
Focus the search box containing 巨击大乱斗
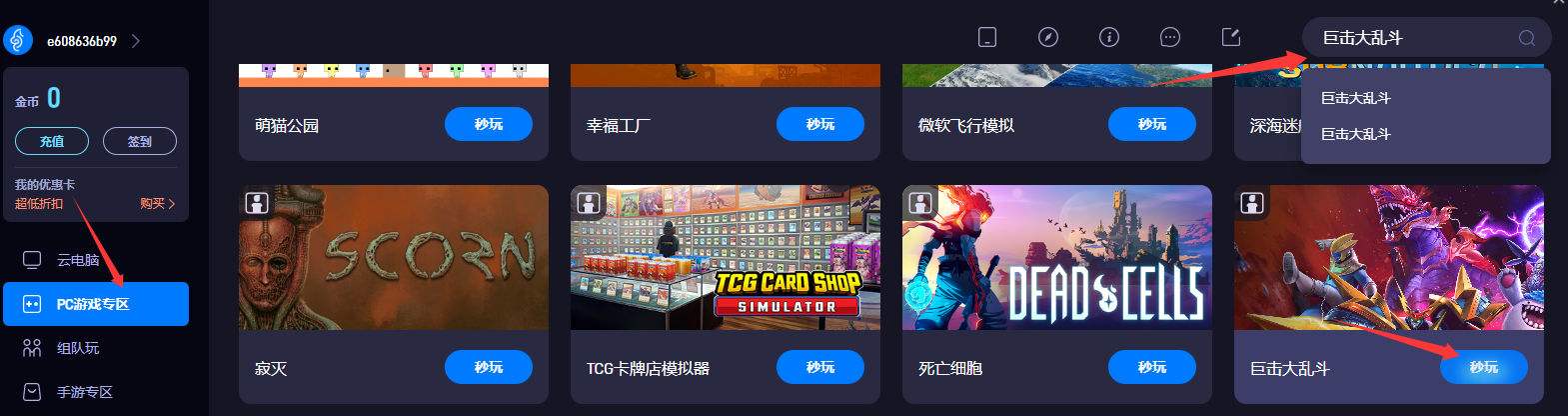click(1409, 38)
